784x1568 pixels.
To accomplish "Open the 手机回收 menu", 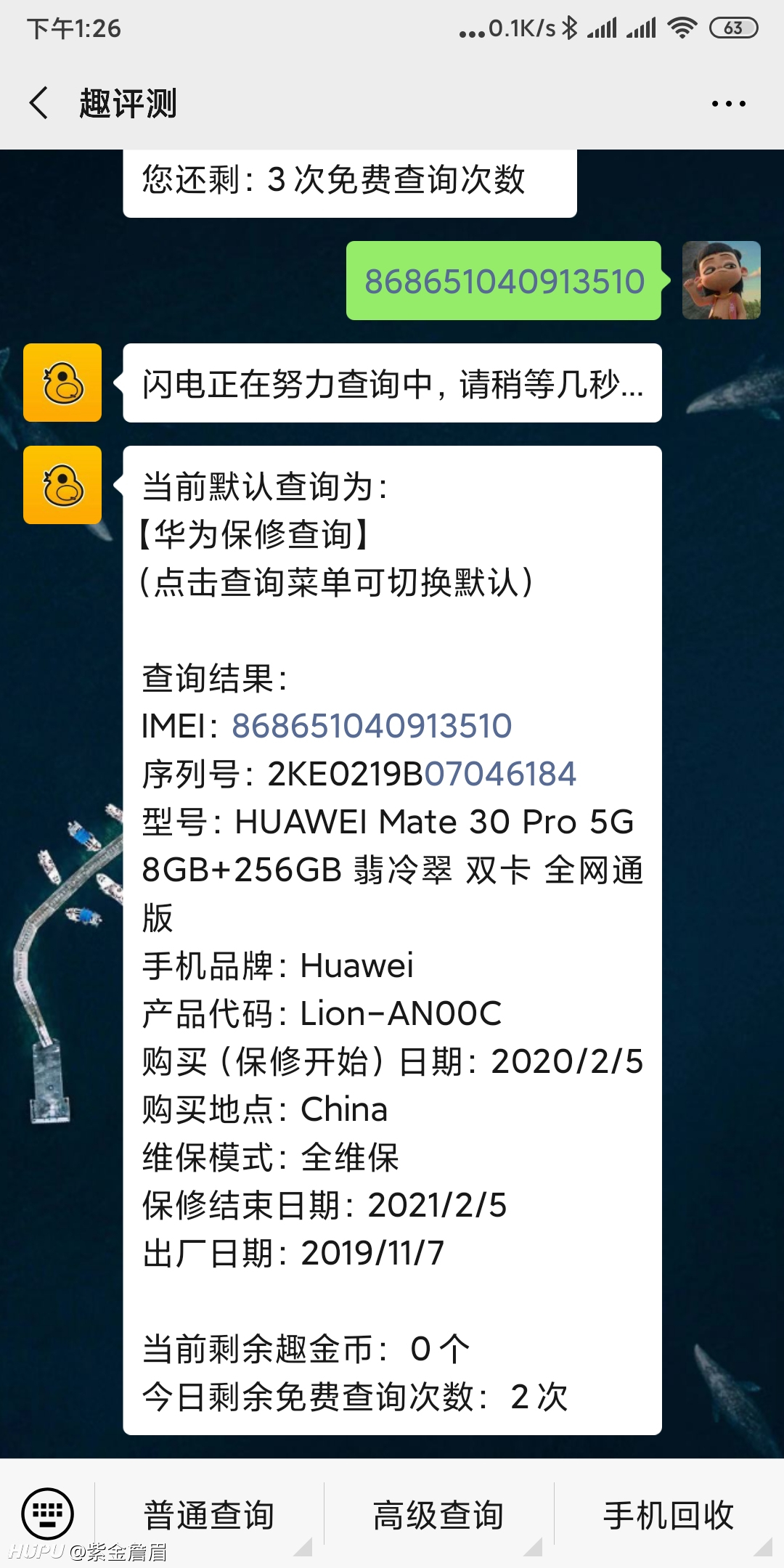I will tap(669, 1515).
